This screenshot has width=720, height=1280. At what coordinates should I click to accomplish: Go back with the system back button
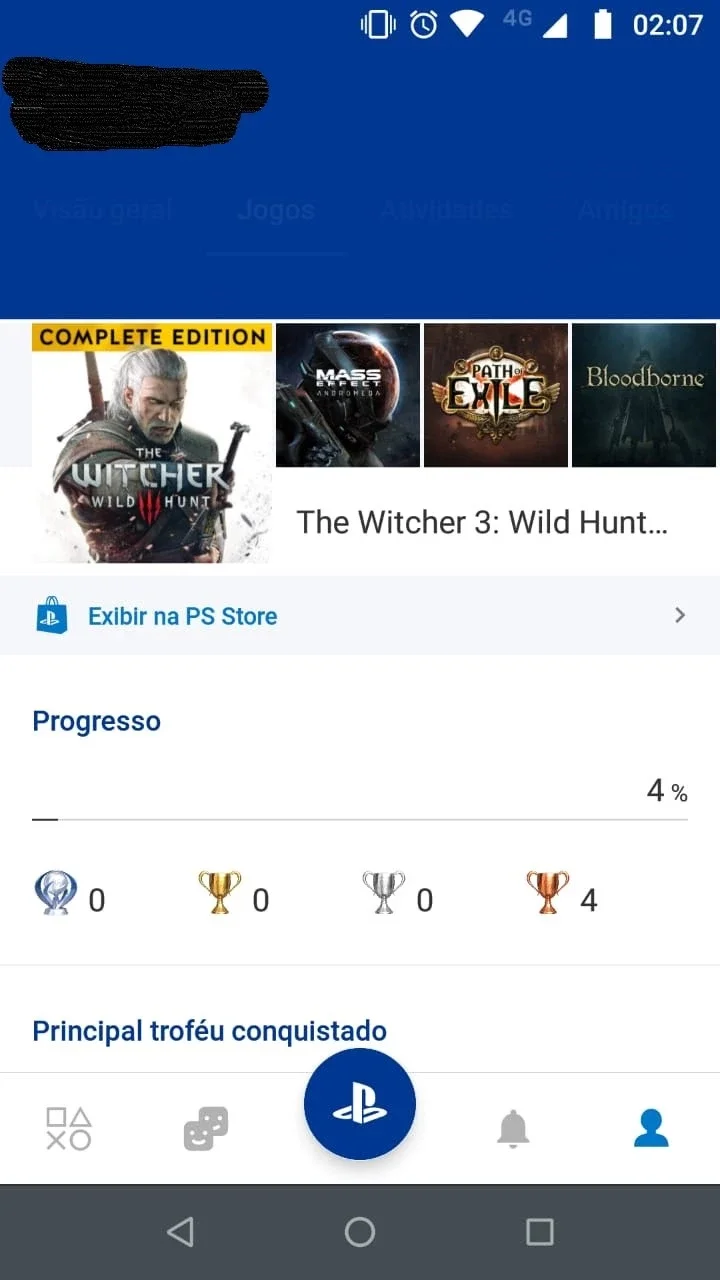180,1232
